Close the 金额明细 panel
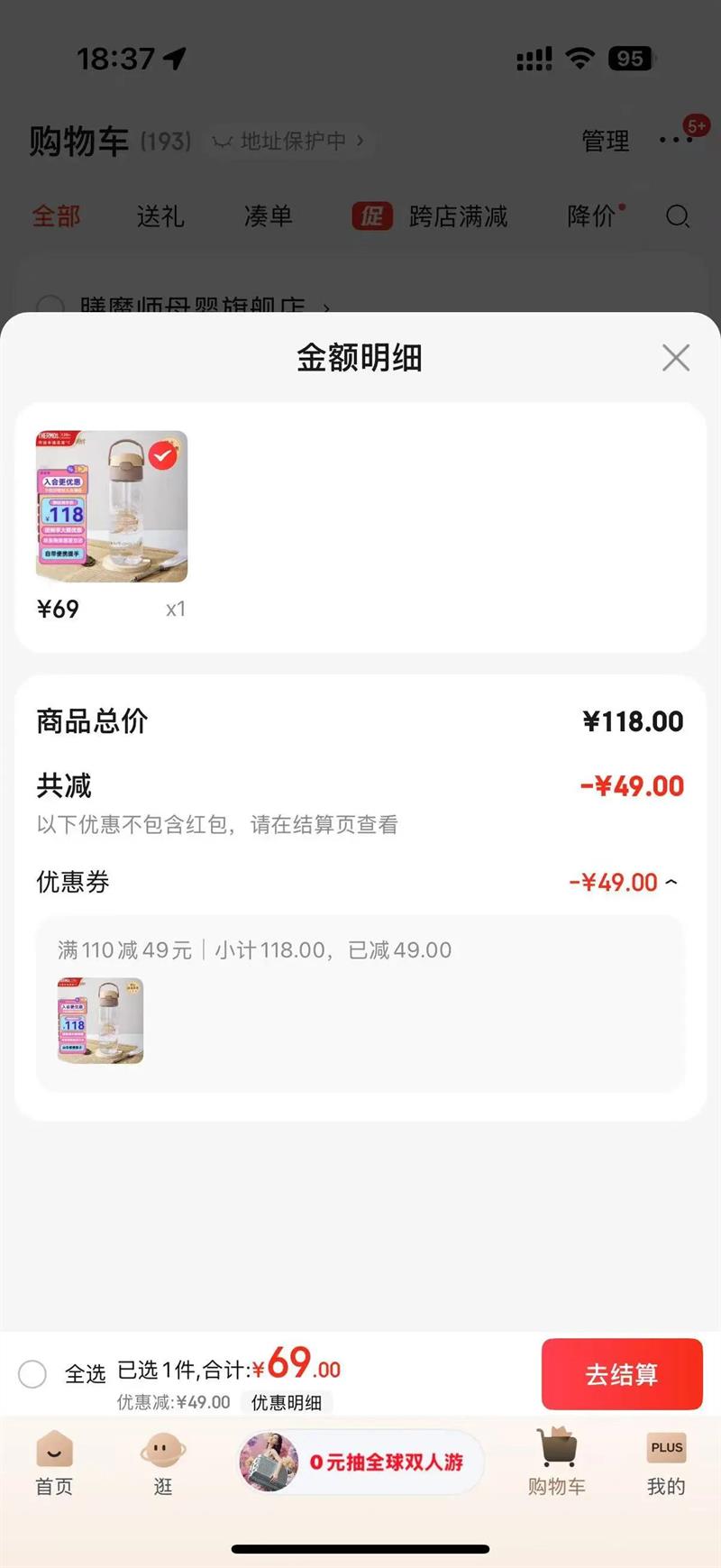Viewport: 721px width, 1568px height. coord(675,358)
